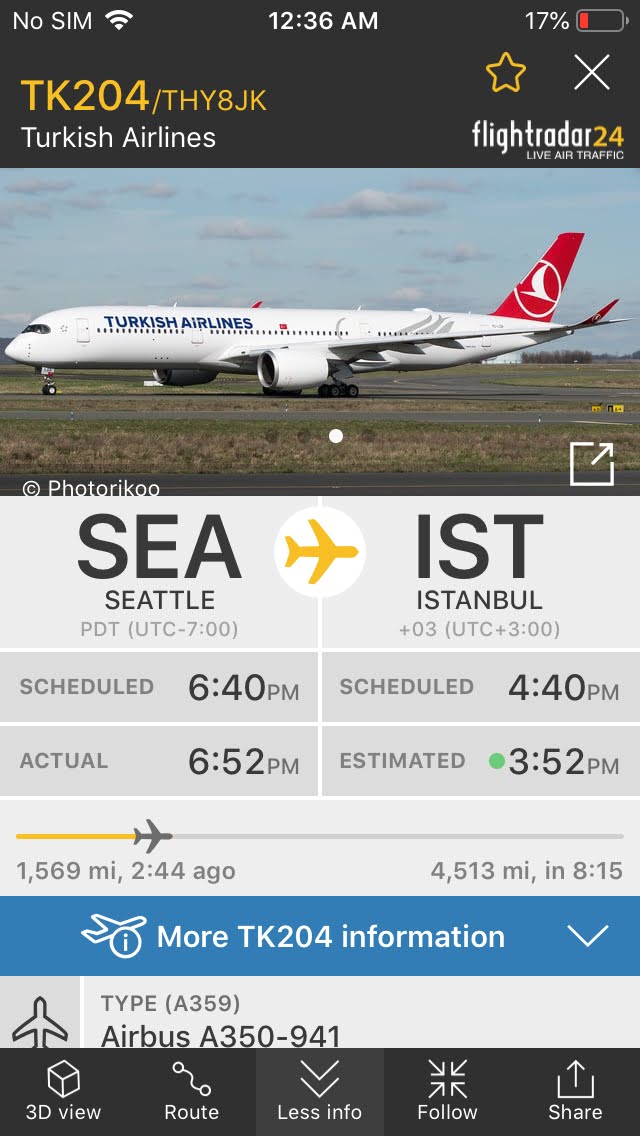Viewport: 640px width, 1136px height.
Task: Show the flight Route
Action: click(x=191, y=1091)
